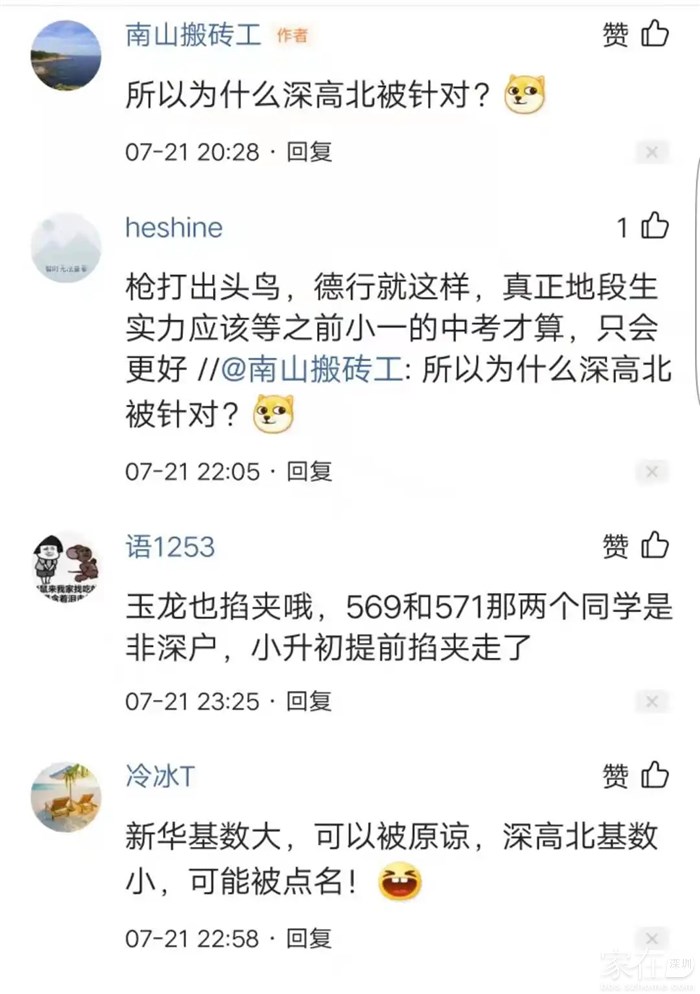This screenshot has width=700, height=994.
Task: Dismiss 南山搬砖工's comment with the X
Action: tap(651, 152)
